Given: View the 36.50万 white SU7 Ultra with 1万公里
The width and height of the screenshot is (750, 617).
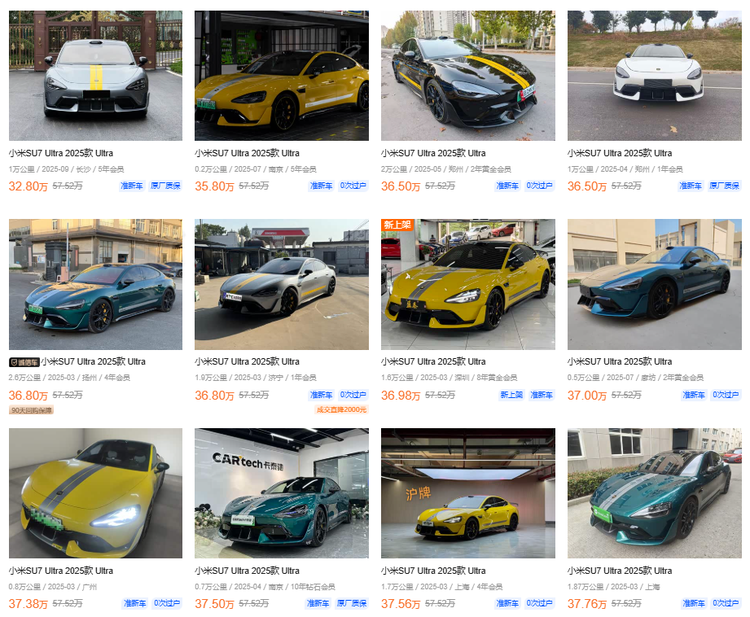Looking at the screenshot, I should pyautogui.click(x=654, y=76).
